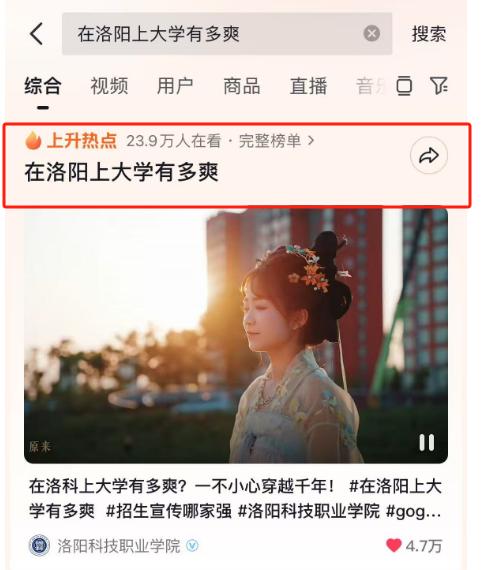Switch to the 用户 tab
481x570 pixels.
coord(175,86)
